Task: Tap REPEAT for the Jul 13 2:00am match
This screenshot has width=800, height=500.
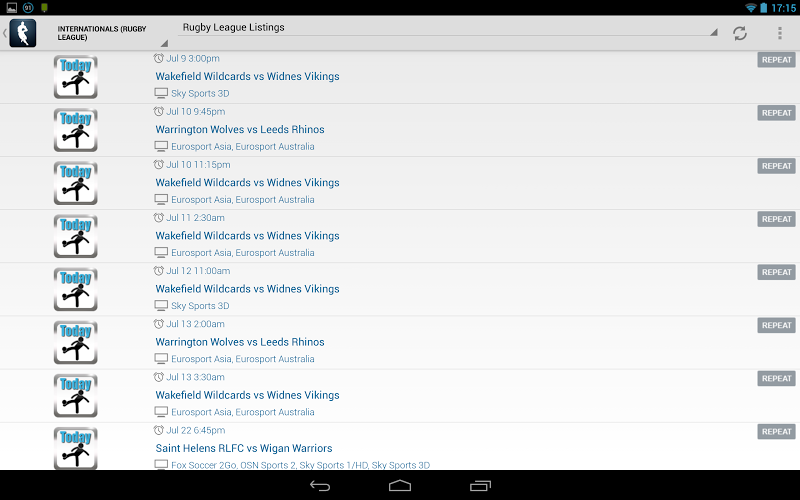Action: pos(776,325)
